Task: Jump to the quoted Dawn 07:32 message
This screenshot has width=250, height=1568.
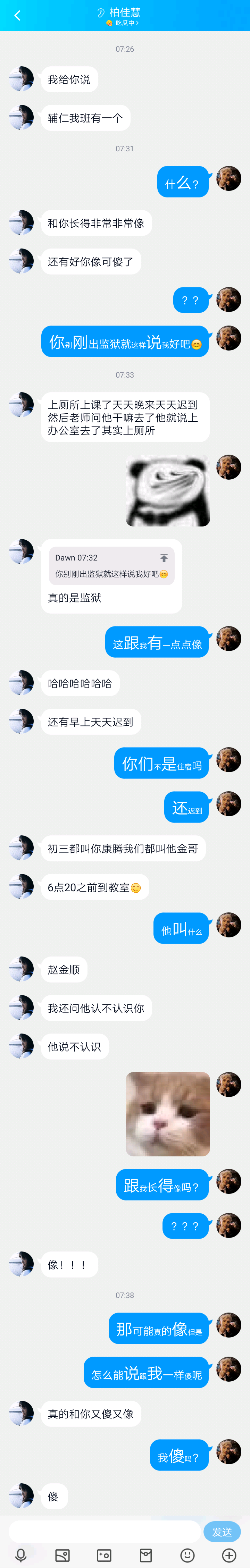Action: (111, 565)
